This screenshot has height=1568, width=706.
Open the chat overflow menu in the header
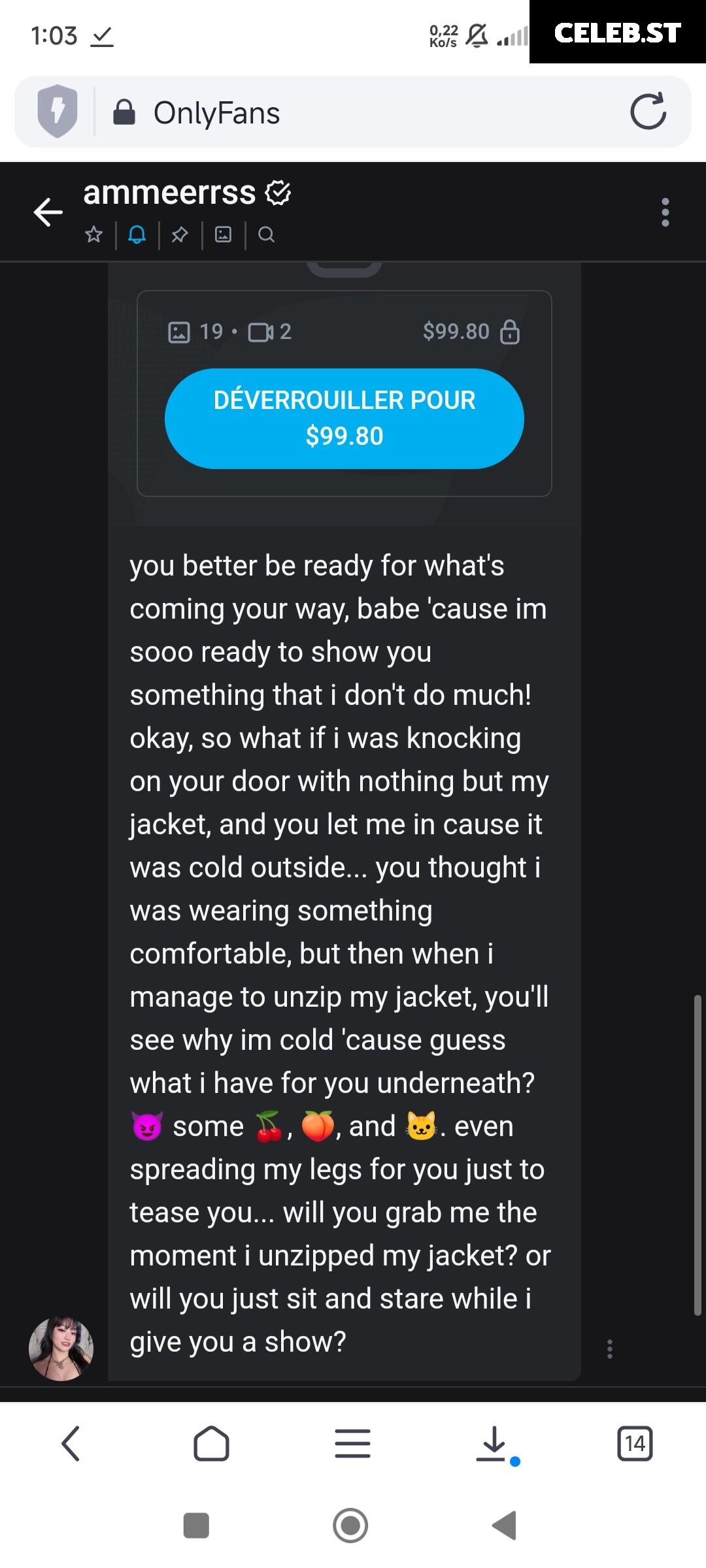tap(665, 212)
